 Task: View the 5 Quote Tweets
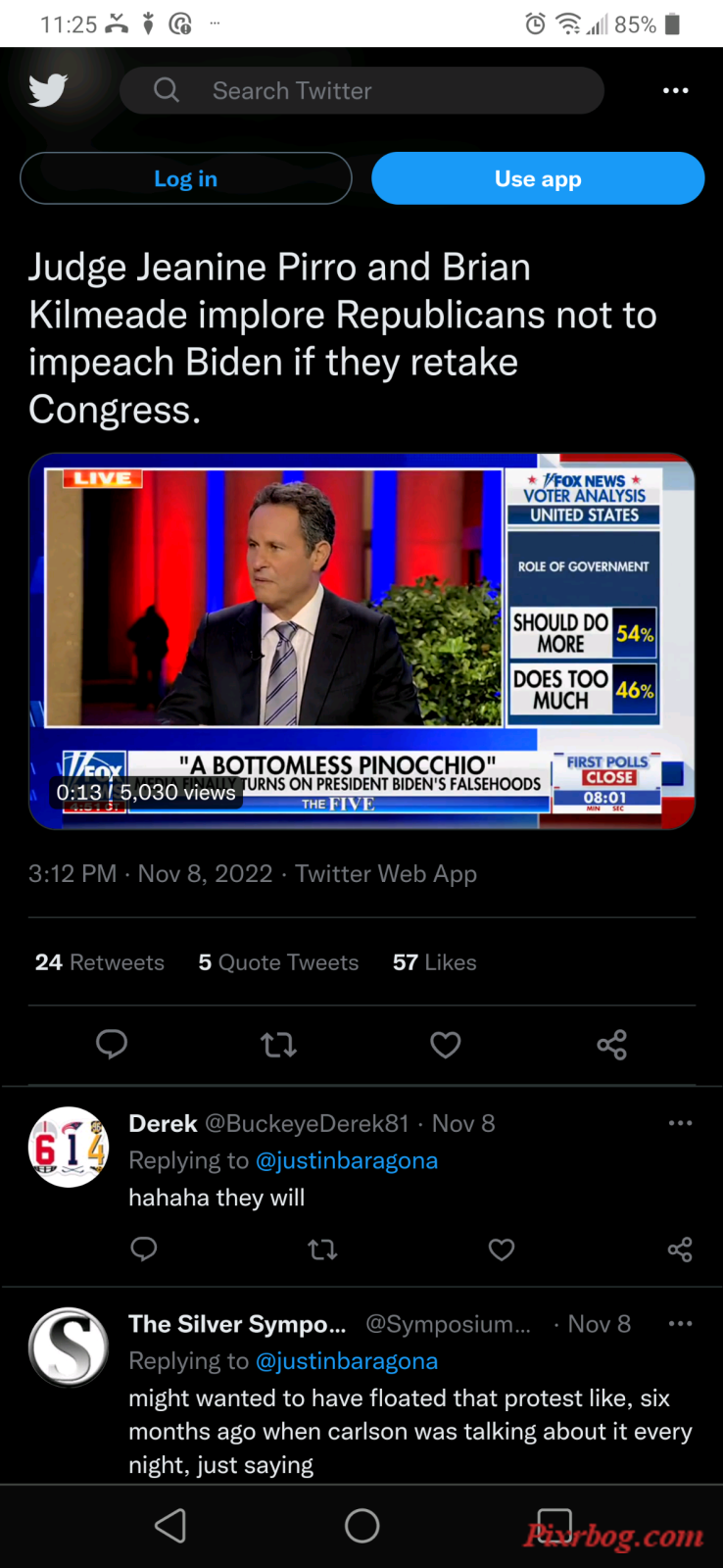(x=278, y=962)
